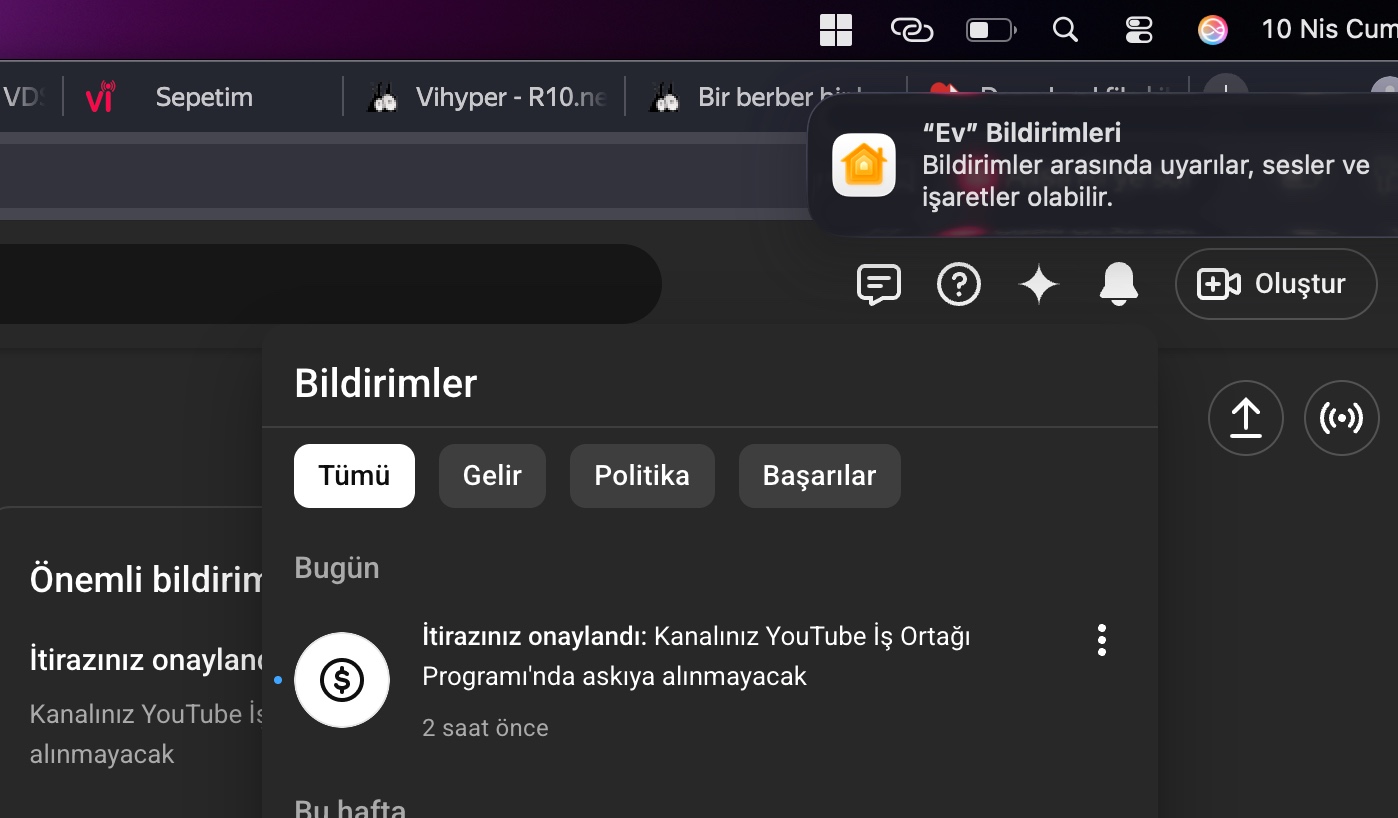Close the notifications bell panel
Image resolution: width=1398 pixels, height=818 pixels.
[x=1119, y=285]
